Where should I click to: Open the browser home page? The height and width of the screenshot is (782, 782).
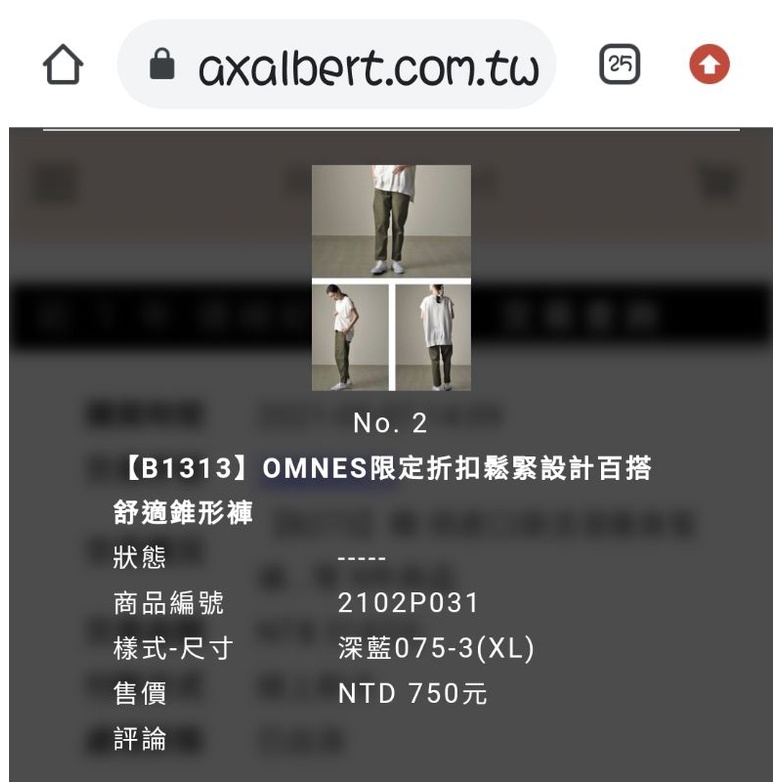coord(63,66)
